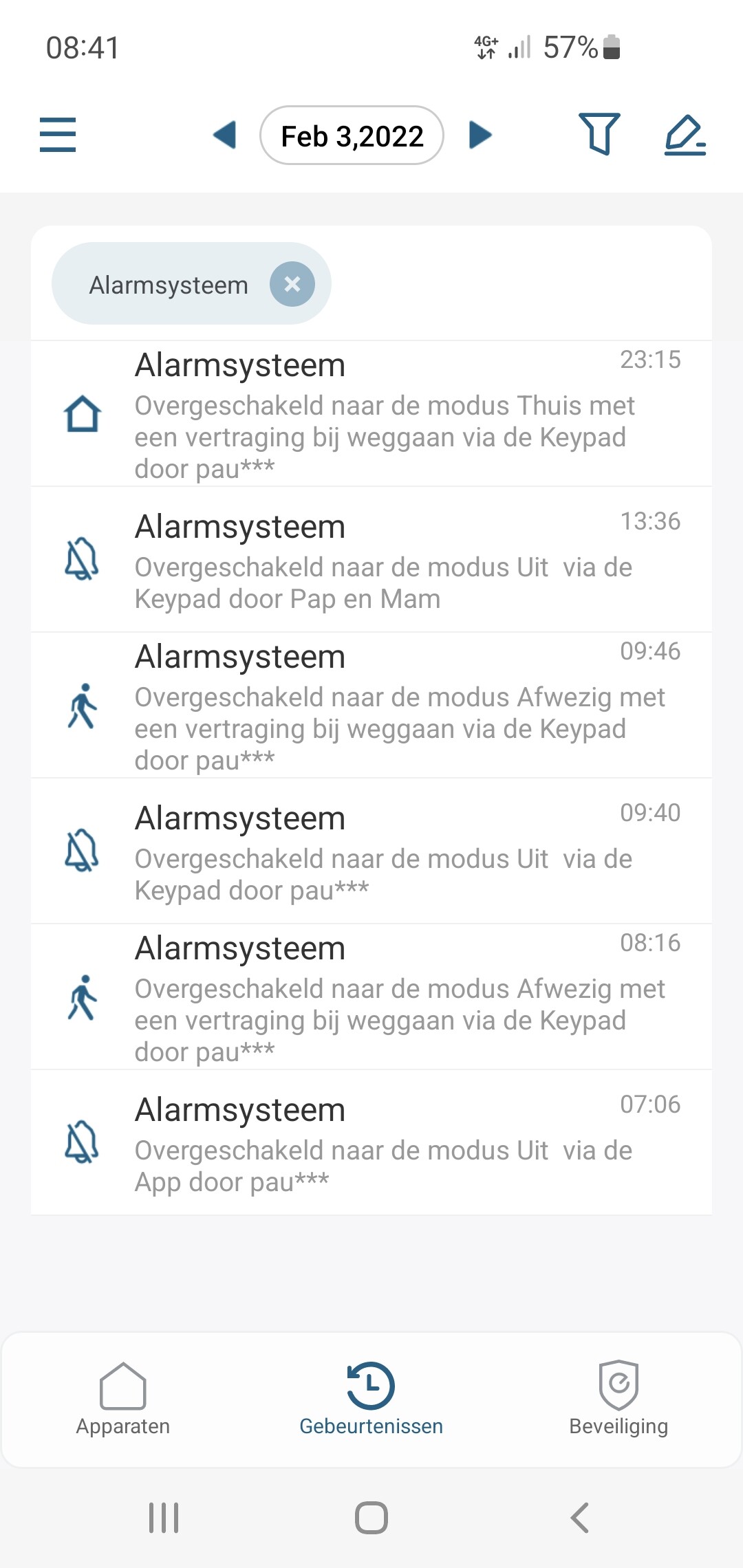Open the 23:15 Thuis mode event
The width and height of the screenshot is (743, 1568).
[x=371, y=414]
